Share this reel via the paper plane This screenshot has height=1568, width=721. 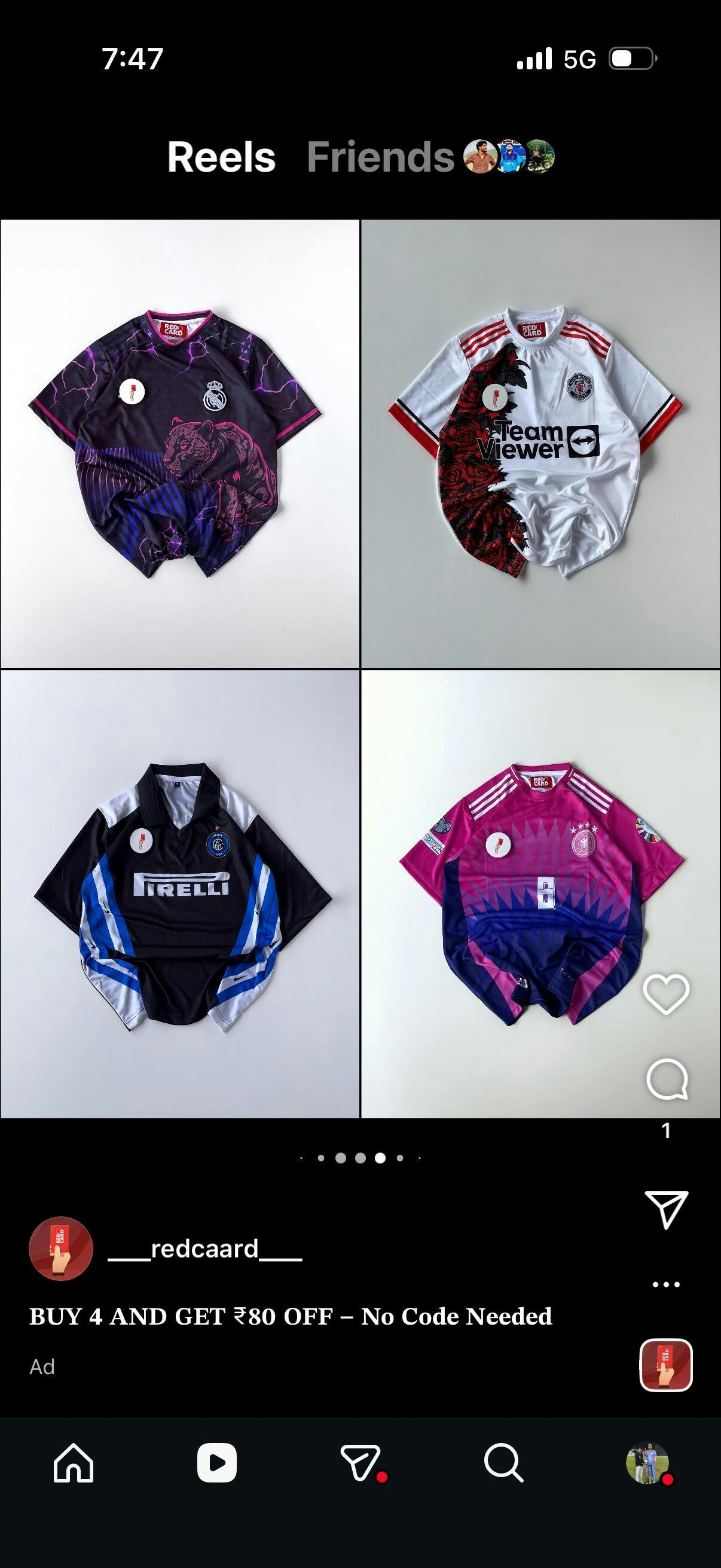(x=666, y=1209)
